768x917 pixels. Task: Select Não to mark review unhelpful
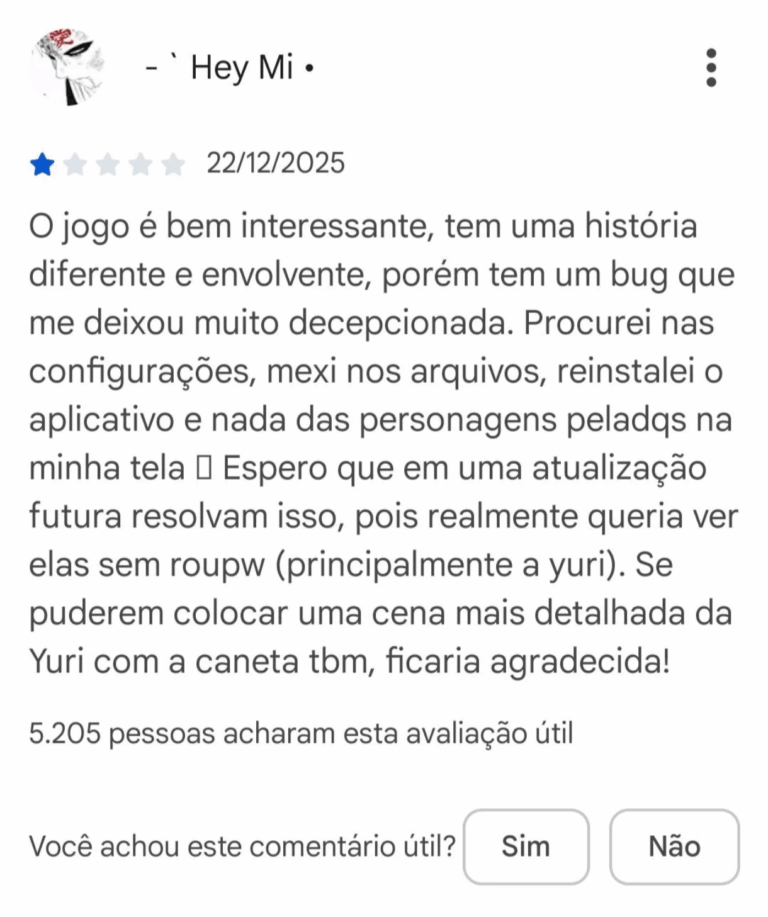[674, 847]
